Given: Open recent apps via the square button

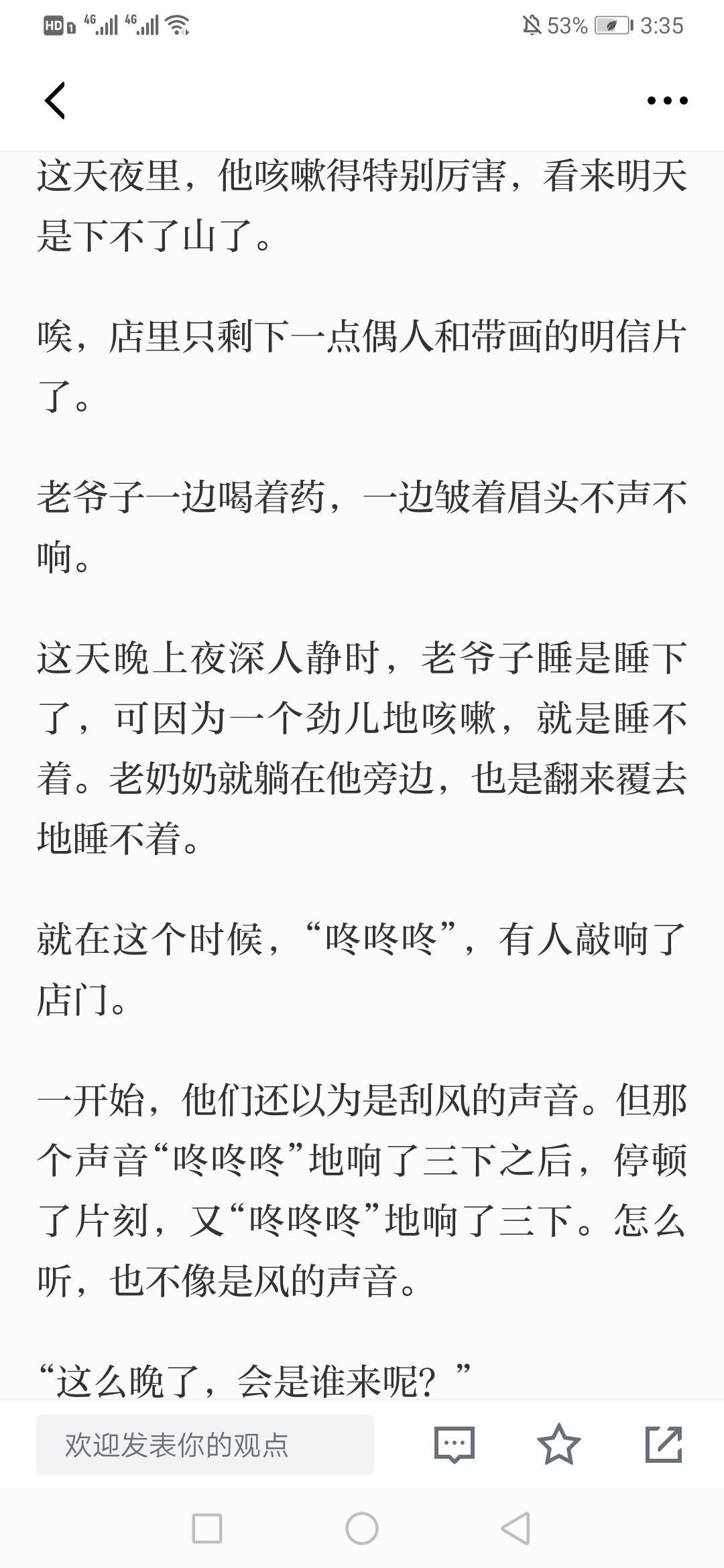Looking at the screenshot, I should 207,1529.
